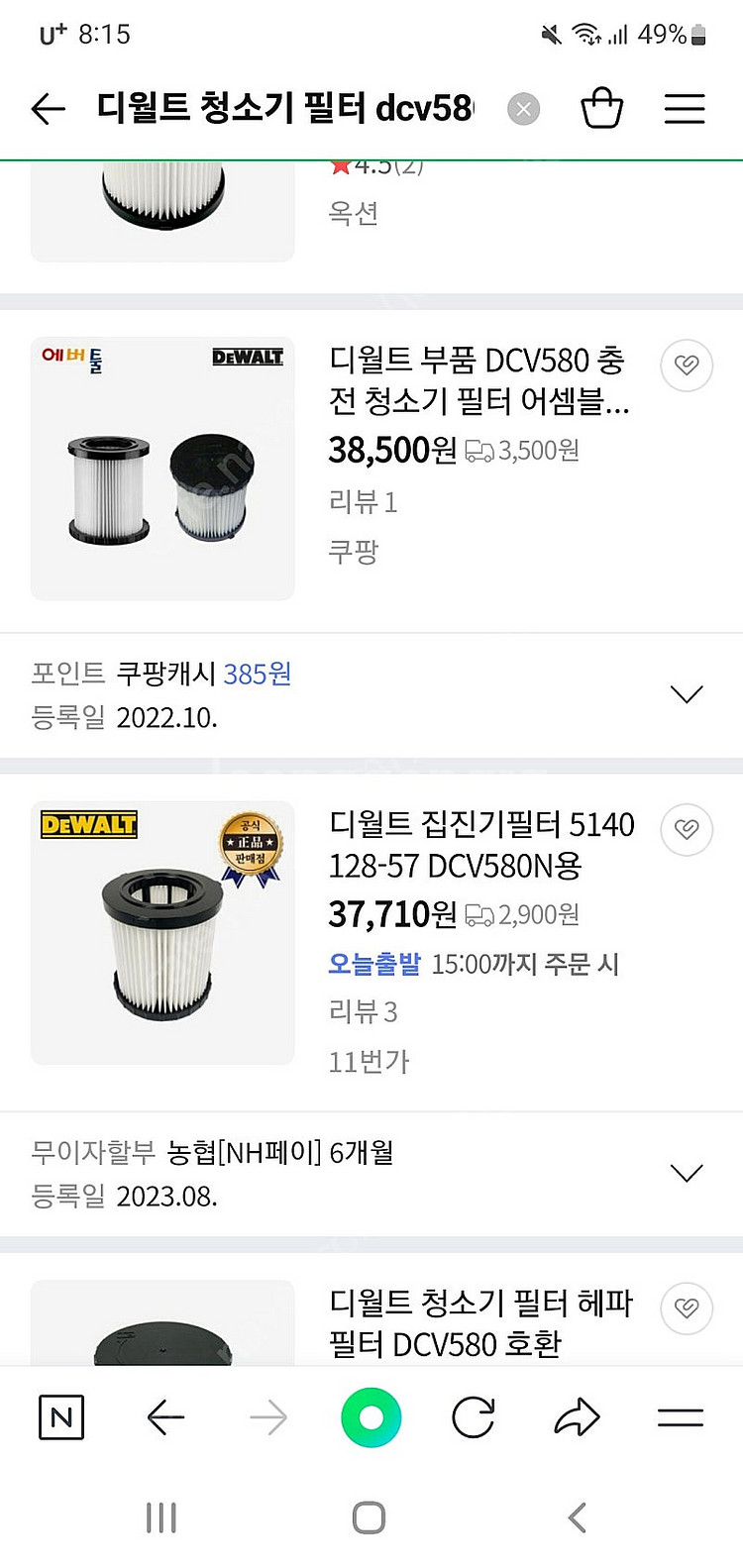Open the 디월트 집진기필터 5140128-57 product
The height and width of the screenshot is (1568, 743).
[481, 845]
